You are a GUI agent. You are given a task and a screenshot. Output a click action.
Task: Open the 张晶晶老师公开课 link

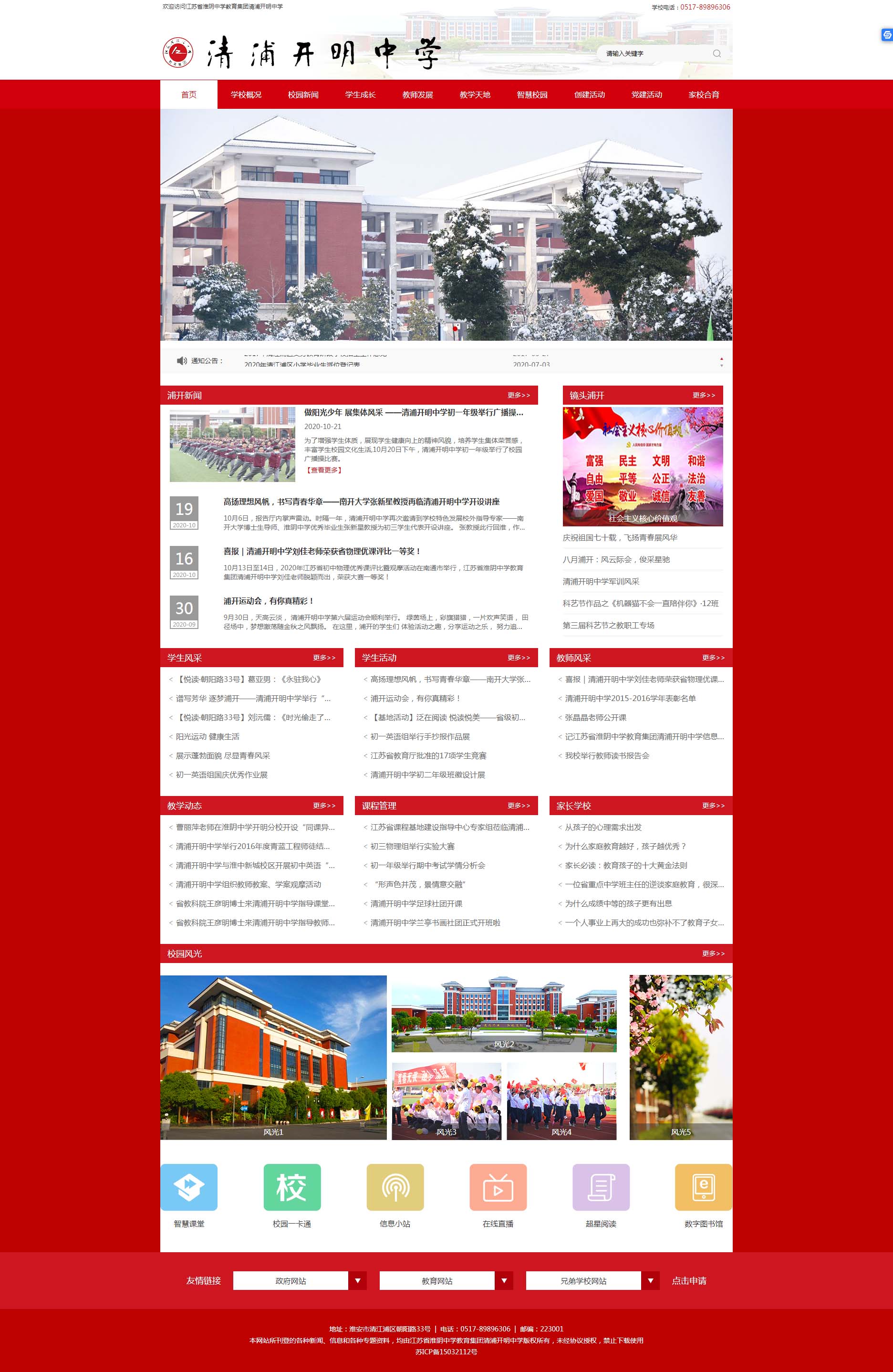pyautogui.click(x=595, y=718)
